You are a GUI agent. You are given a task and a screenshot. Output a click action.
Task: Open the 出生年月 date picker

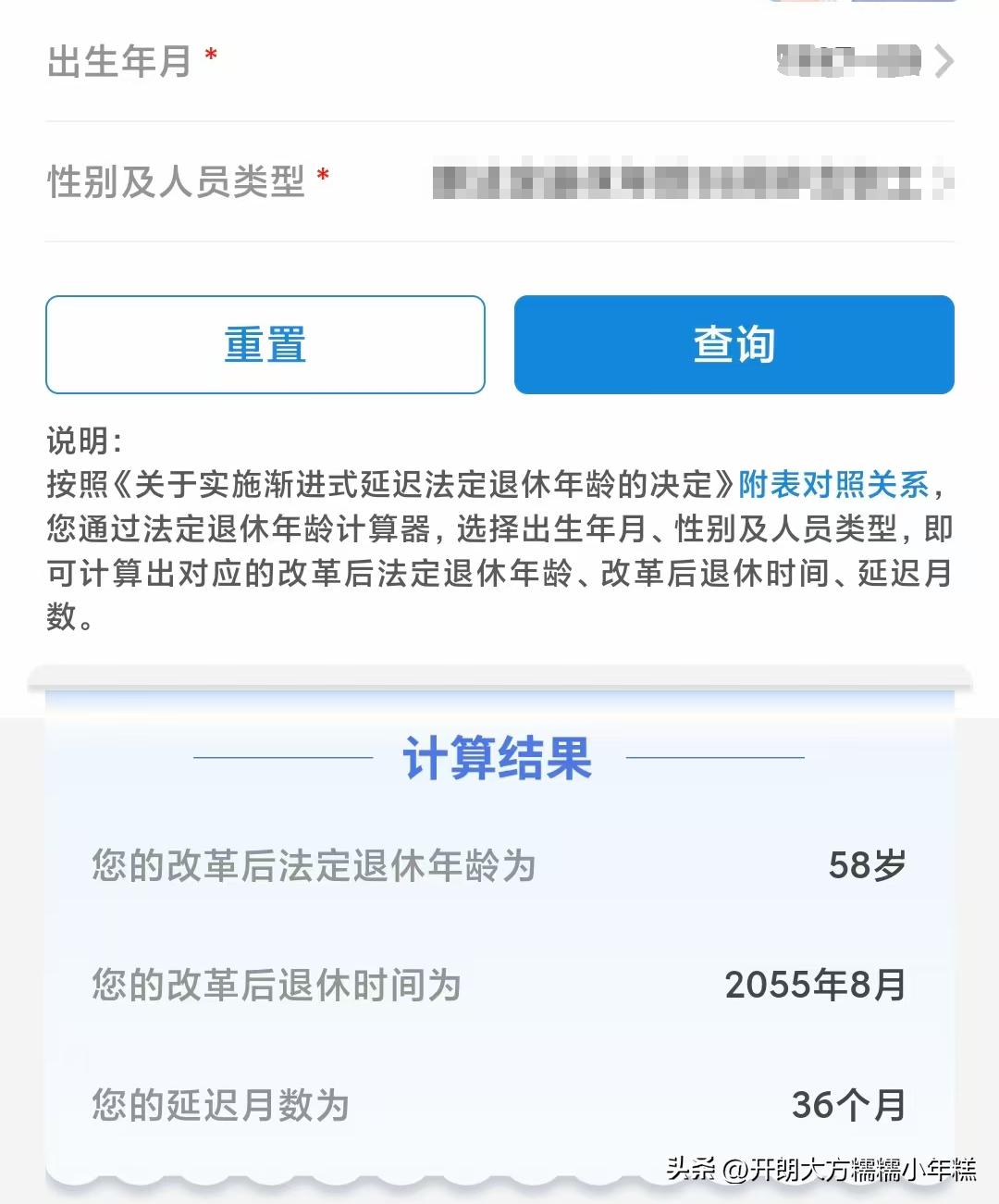pyautogui.click(x=860, y=62)
